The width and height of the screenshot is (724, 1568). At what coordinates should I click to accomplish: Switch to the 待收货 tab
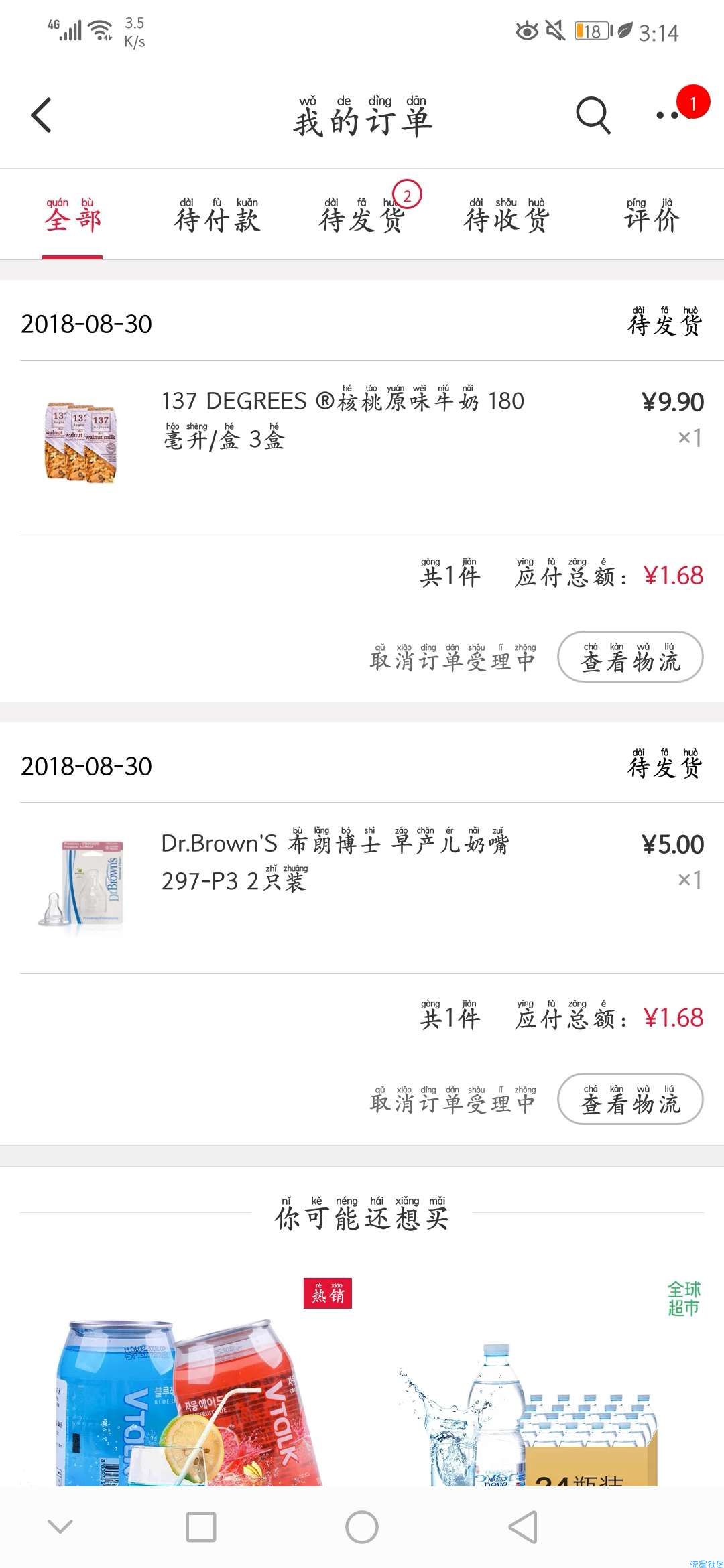[507, 214]
